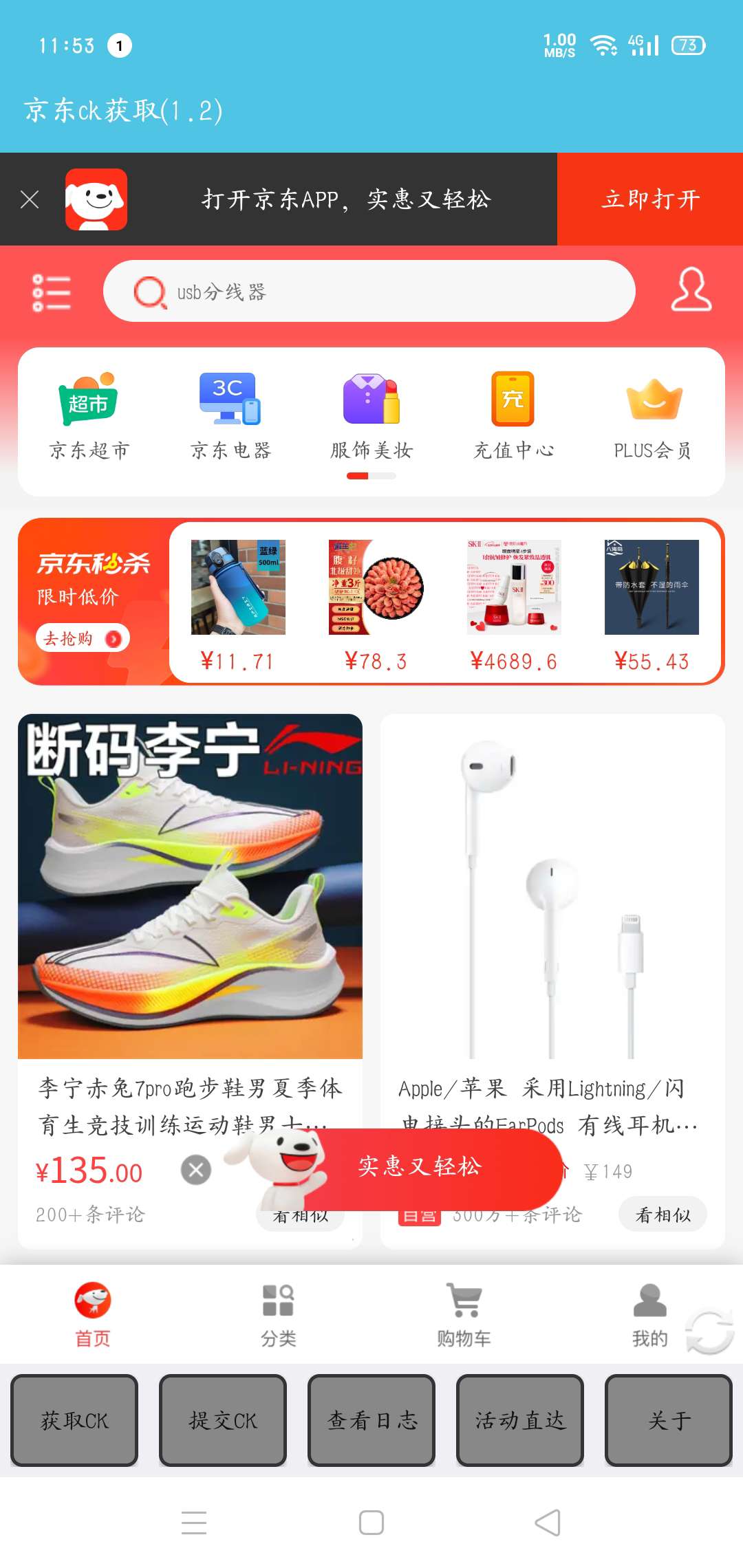Close the floating 实惠又轻松 promo

(x=196, y=1170)
